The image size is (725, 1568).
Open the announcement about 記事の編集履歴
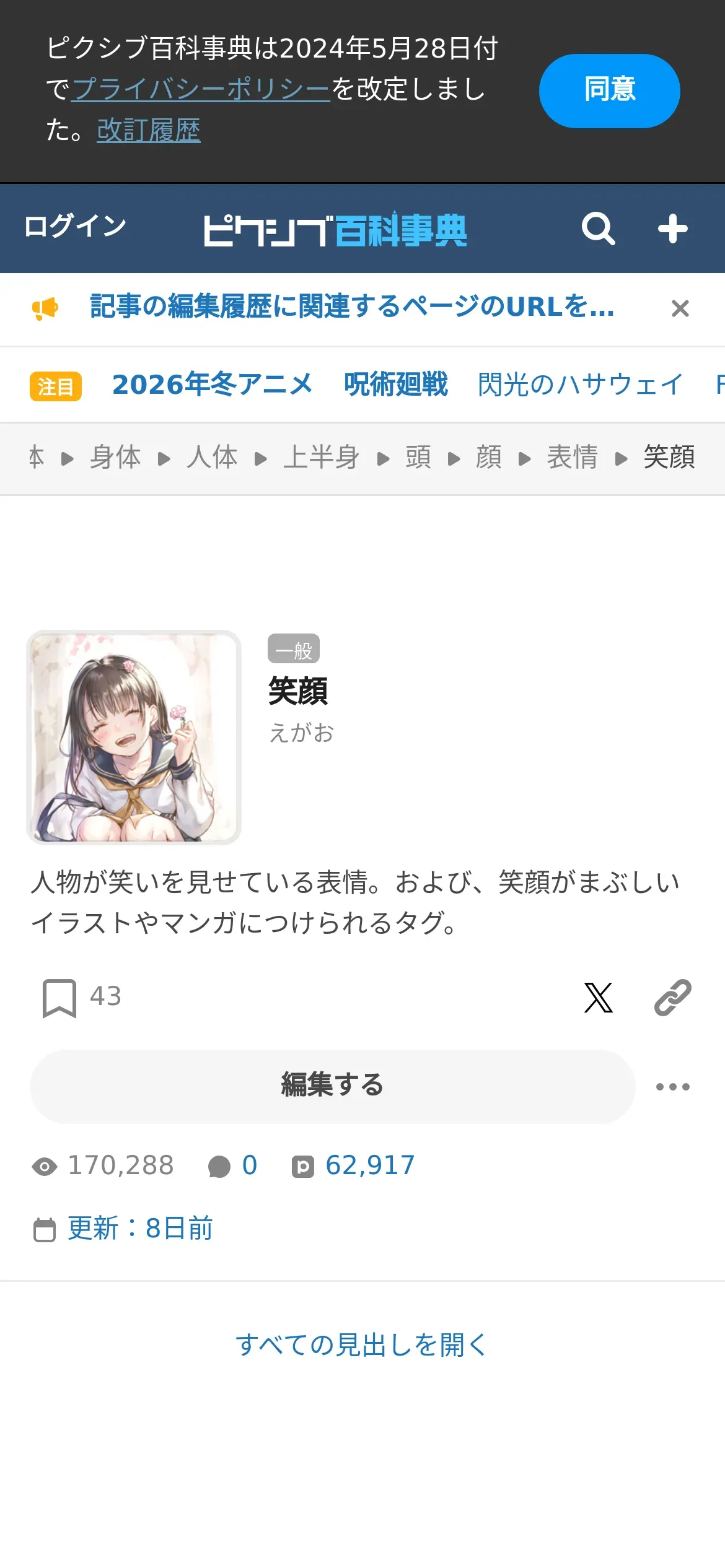[352, 307]
